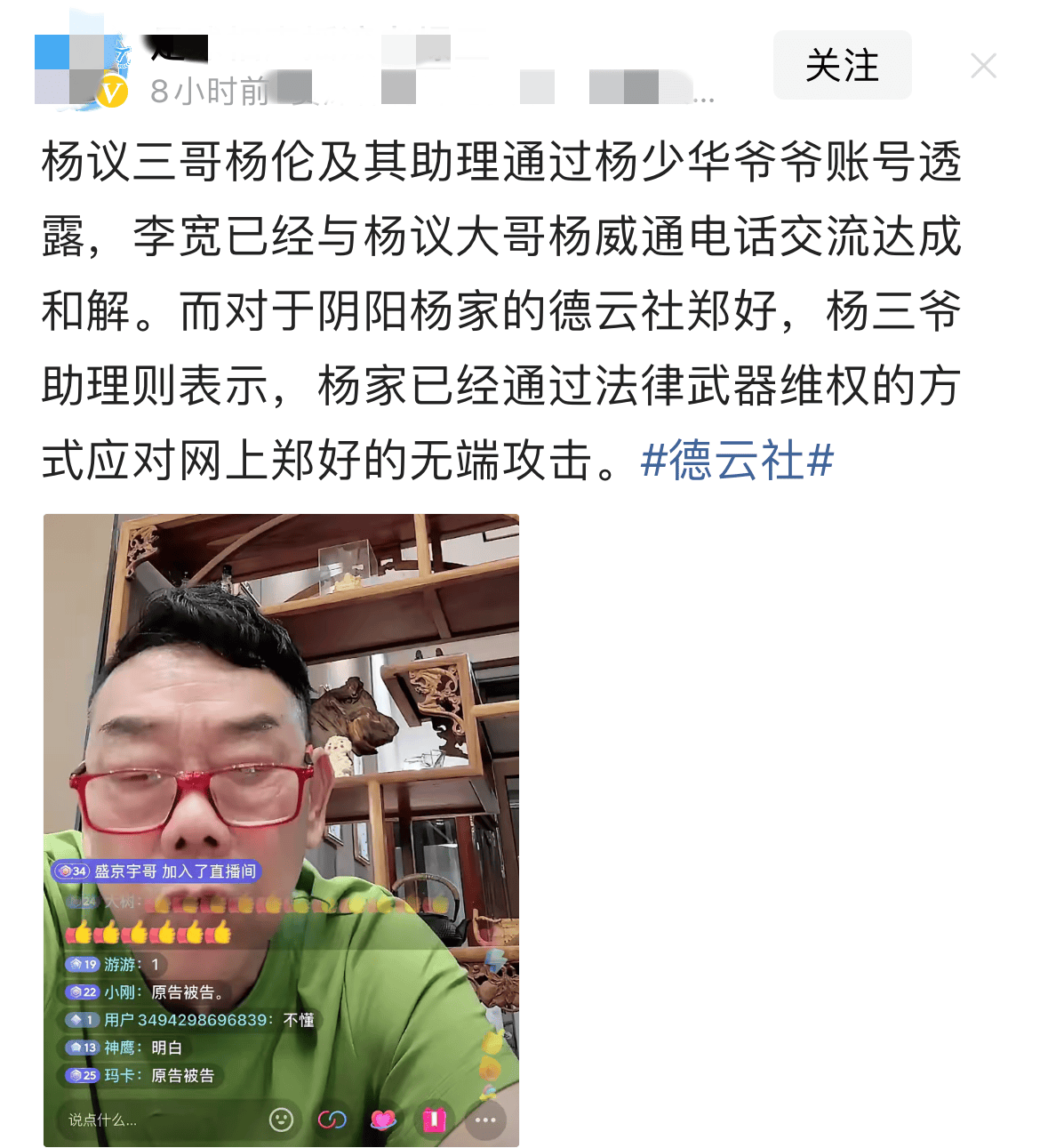Follow the author with 关注 button
Screen dimensions: 1040x1148
(x=842, y=65)
